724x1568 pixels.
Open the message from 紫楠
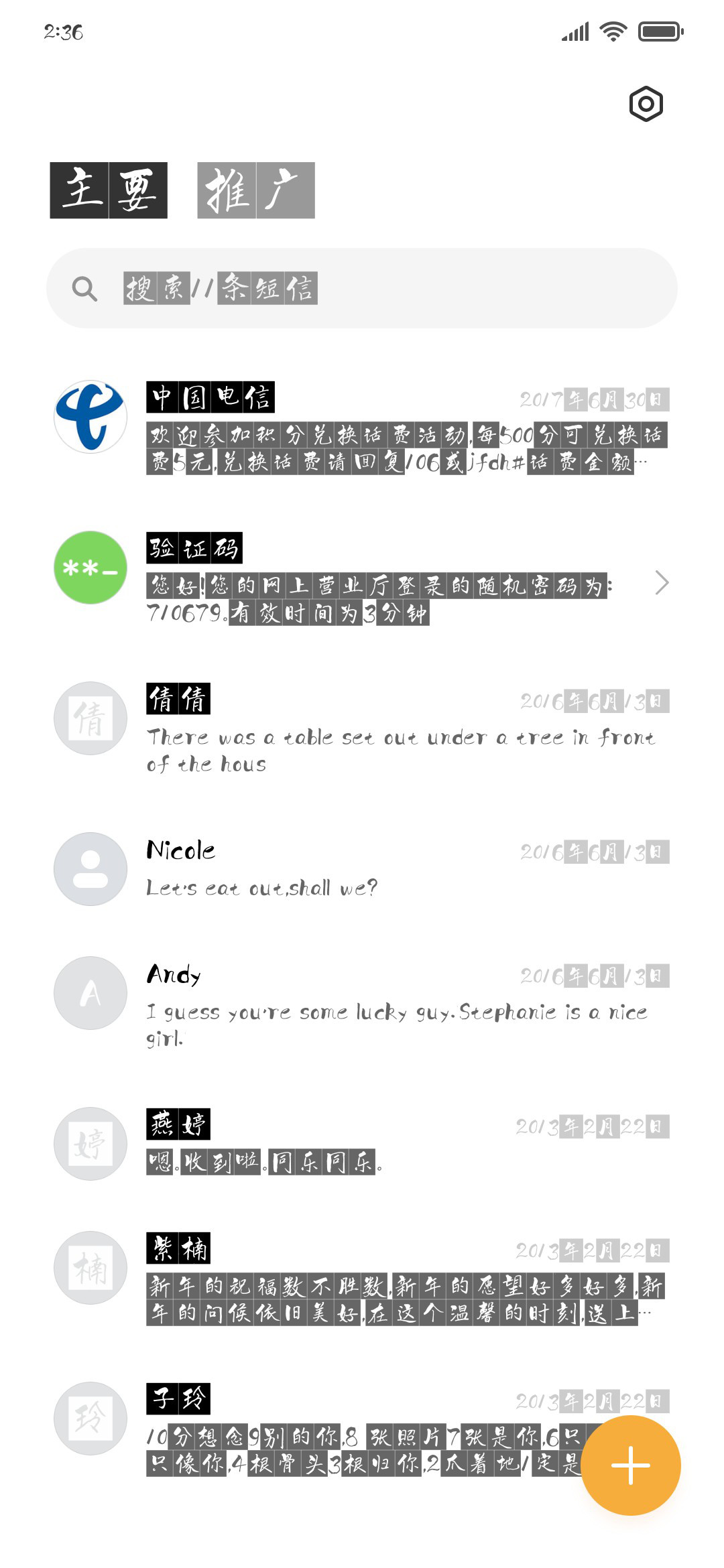362,1279
